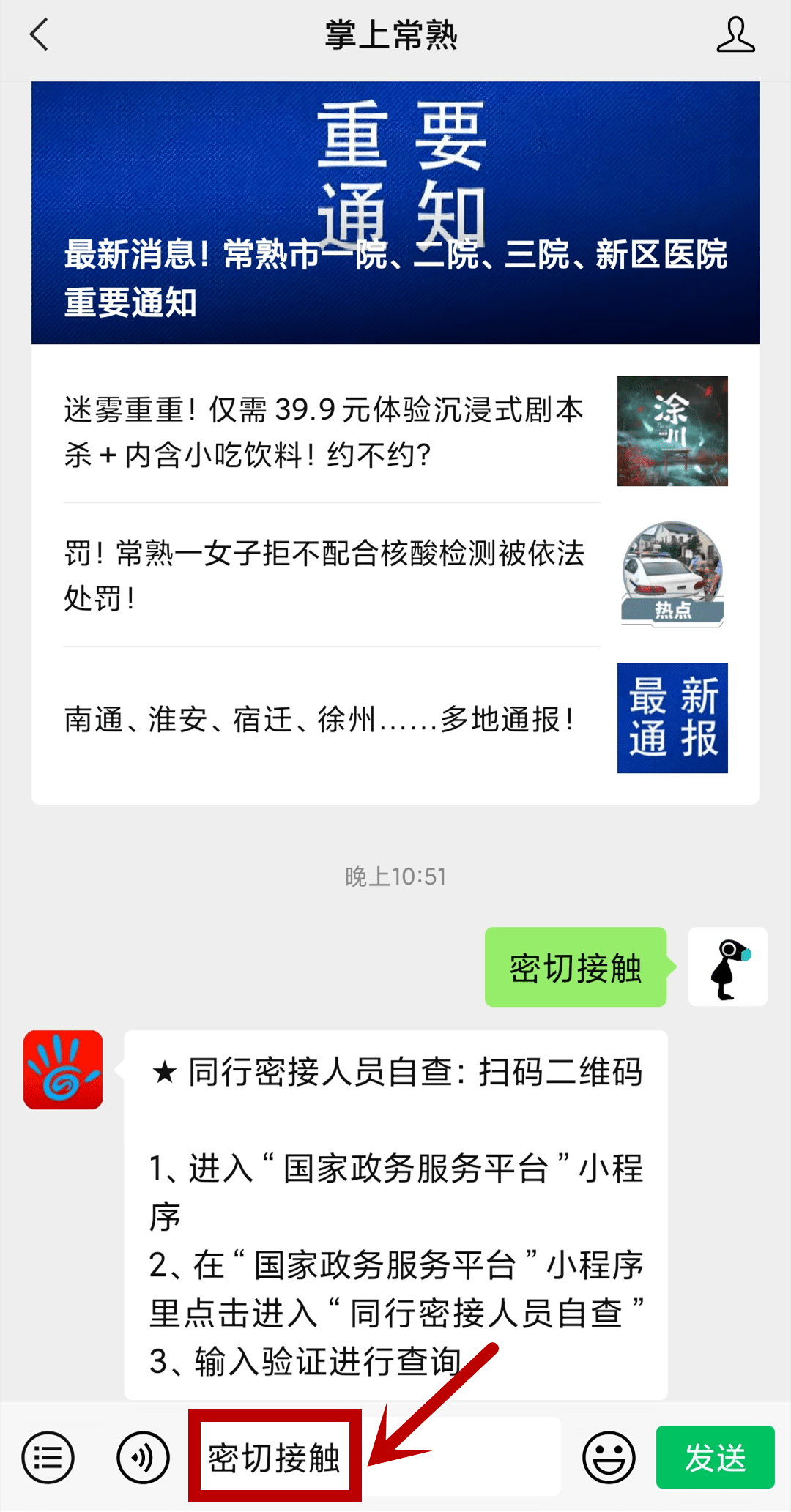Open the 重要通知 hospital notice banner
The width and height of the screenshot is (791, 1512).
point(395,212)
